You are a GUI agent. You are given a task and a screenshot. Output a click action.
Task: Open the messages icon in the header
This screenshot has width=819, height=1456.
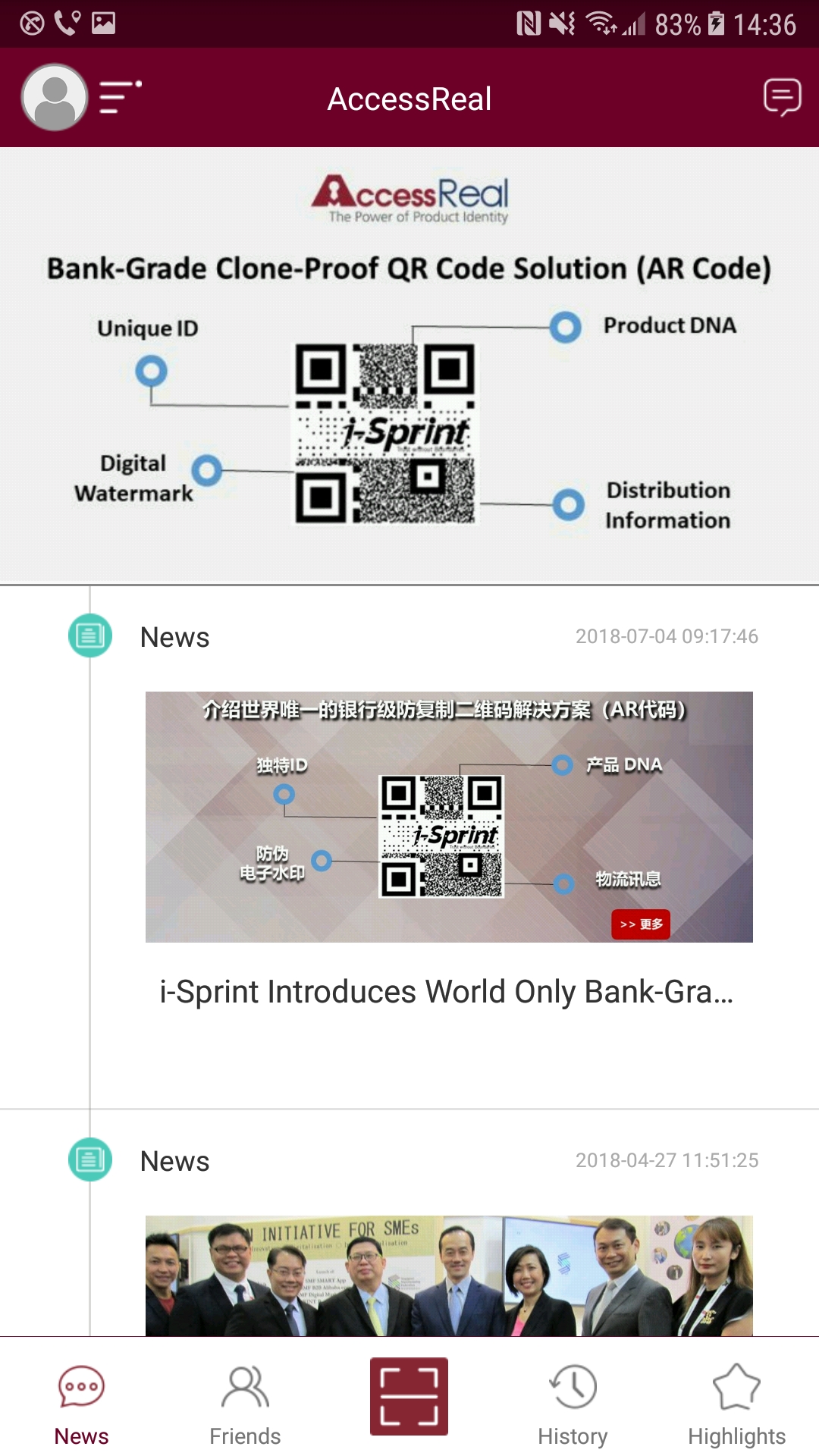tap(782, 97)
